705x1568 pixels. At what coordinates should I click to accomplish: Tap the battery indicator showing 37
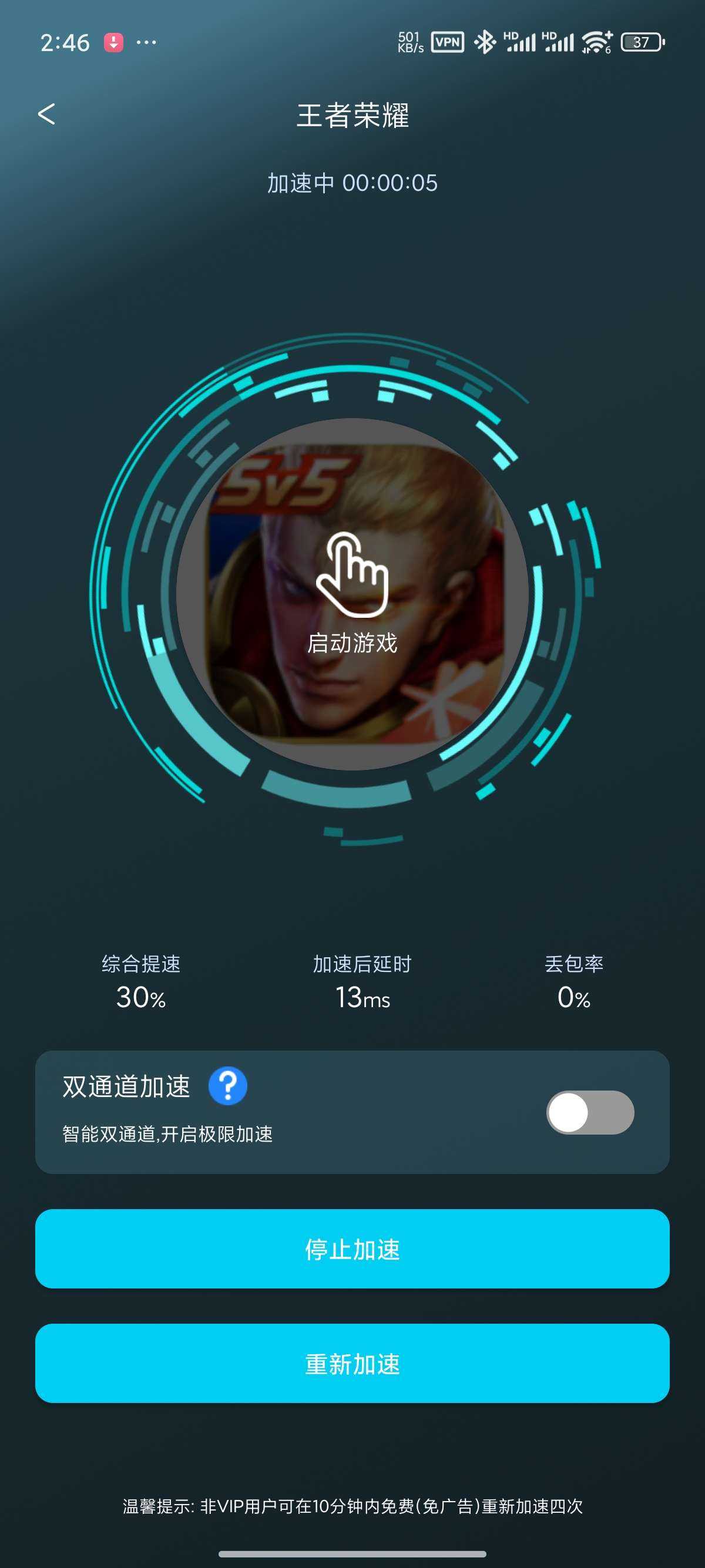pos(641,41)
